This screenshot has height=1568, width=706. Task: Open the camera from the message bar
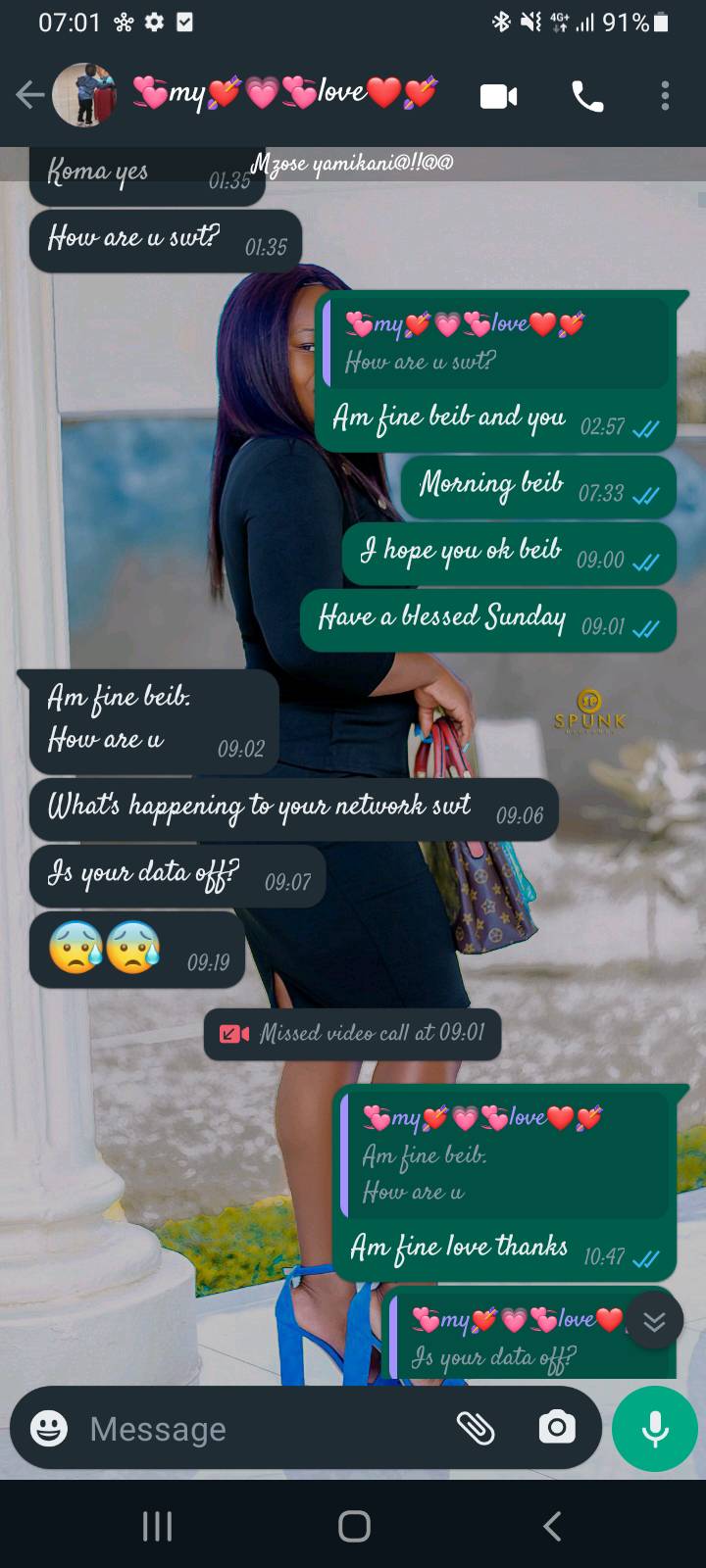pyautogui.click(x=557, y=1428)
